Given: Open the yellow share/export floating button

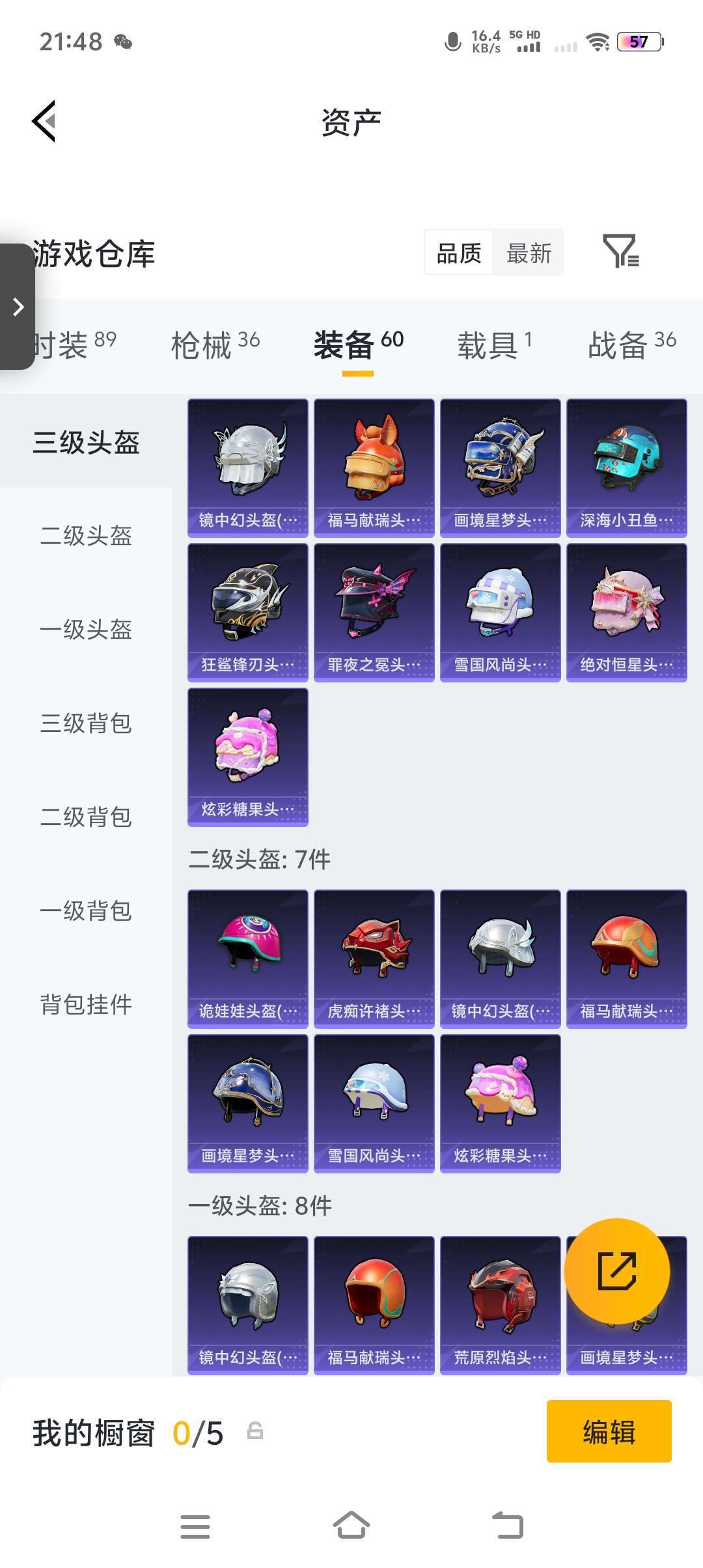Looking at the screenshot, I should (x=617, y=1270).
